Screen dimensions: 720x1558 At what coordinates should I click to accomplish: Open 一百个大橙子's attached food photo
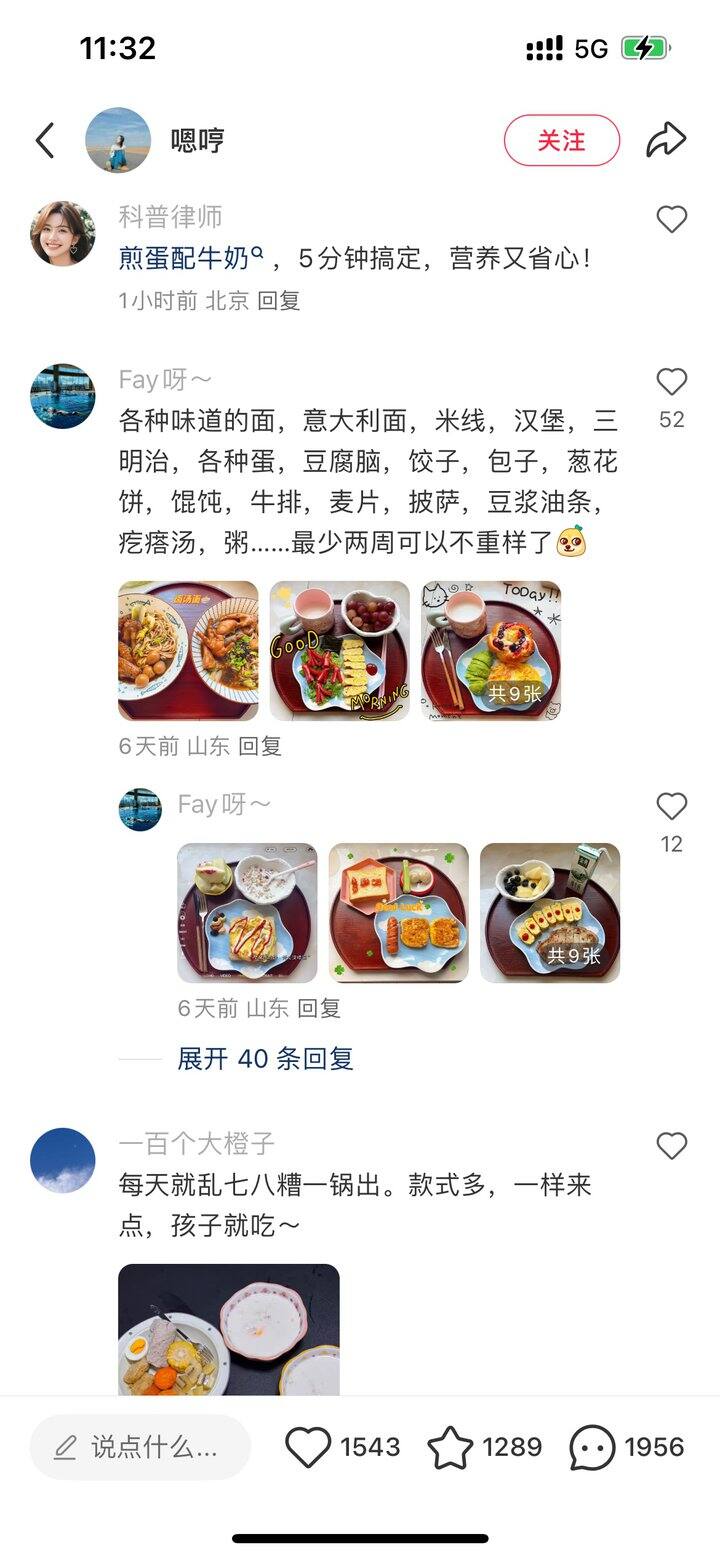pos(229,1329)
